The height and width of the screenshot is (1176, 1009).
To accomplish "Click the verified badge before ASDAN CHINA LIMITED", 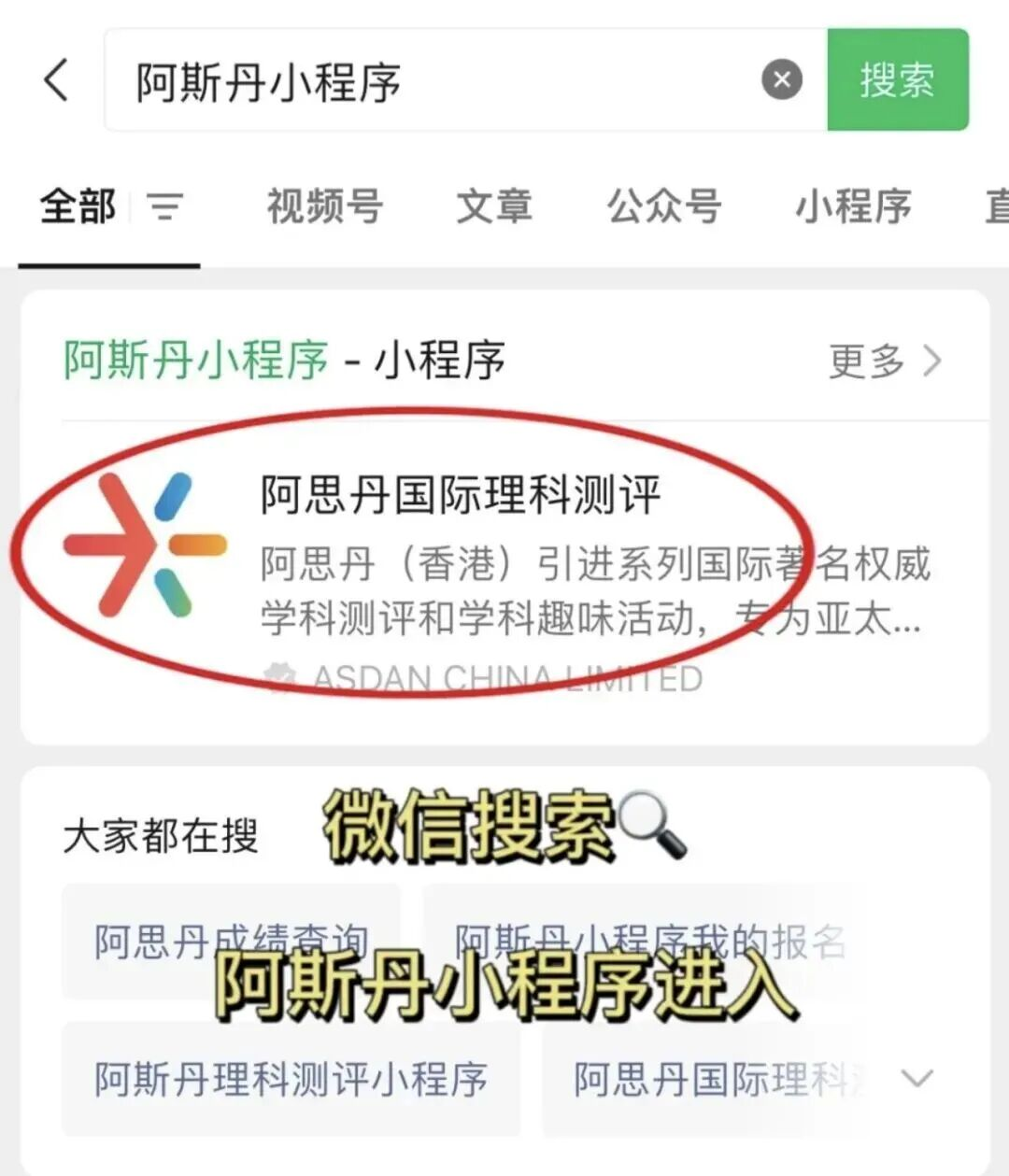I will tap(279, 678).
